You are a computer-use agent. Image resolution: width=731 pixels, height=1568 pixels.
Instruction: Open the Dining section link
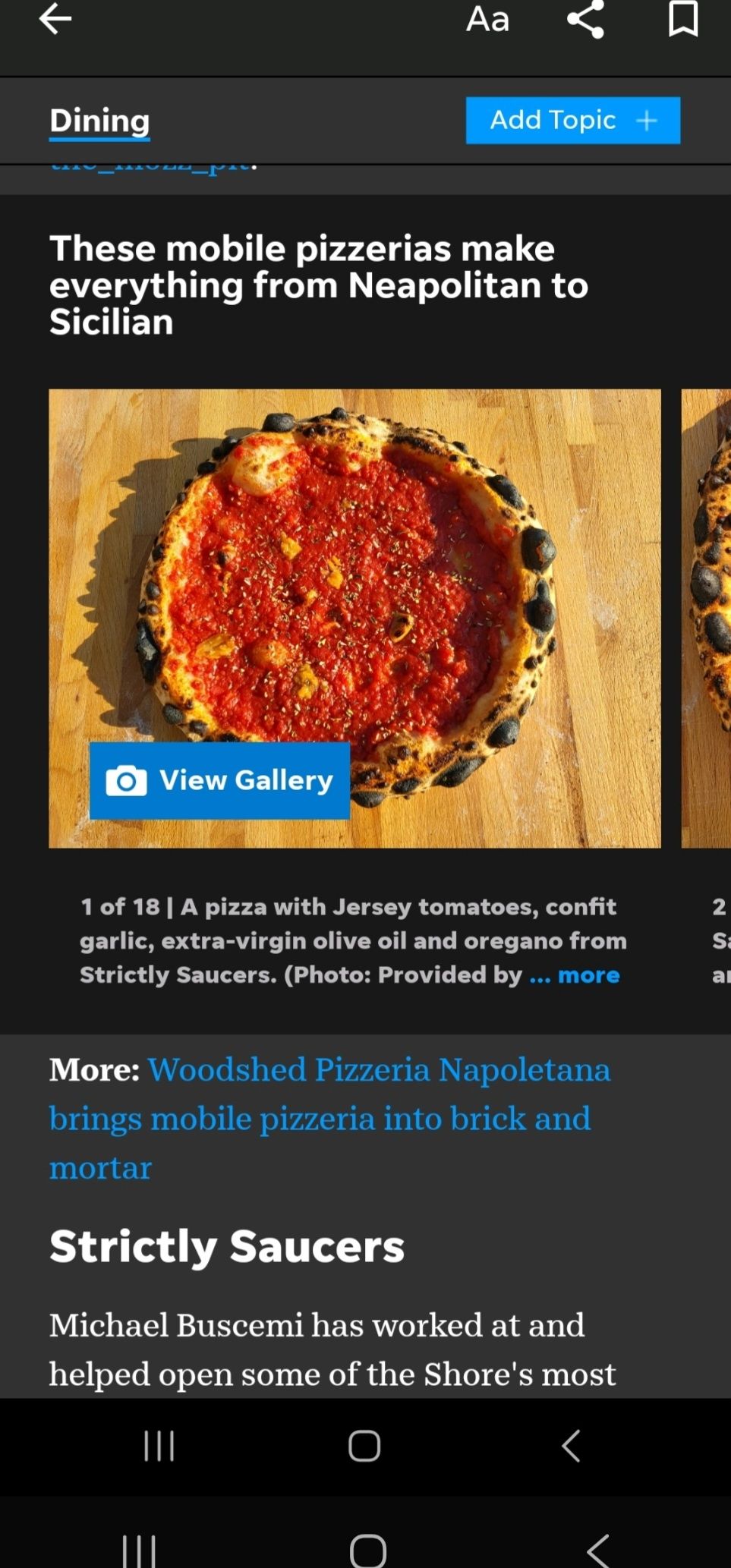[x=99, y=121]
